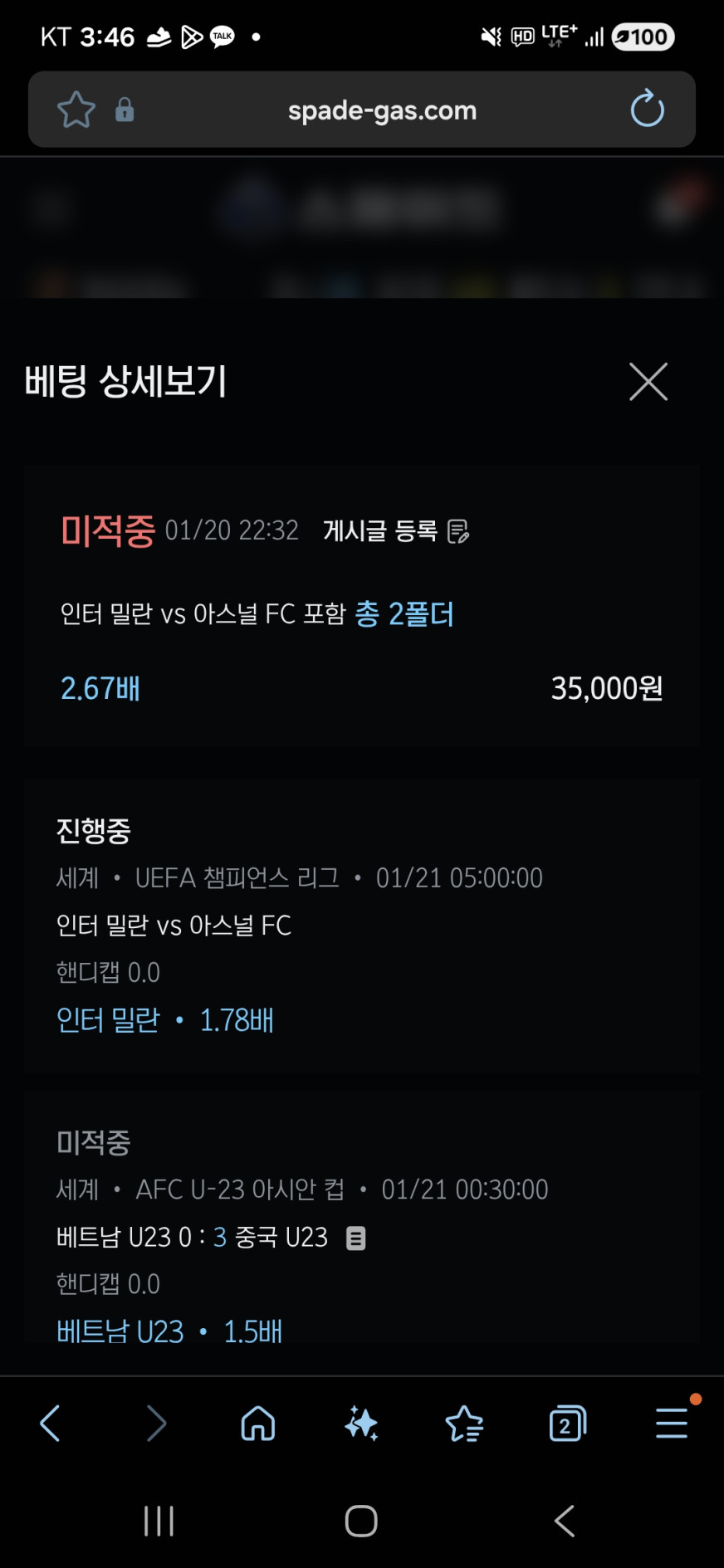Go forward in the browser toolbar

pos(155,1424)
